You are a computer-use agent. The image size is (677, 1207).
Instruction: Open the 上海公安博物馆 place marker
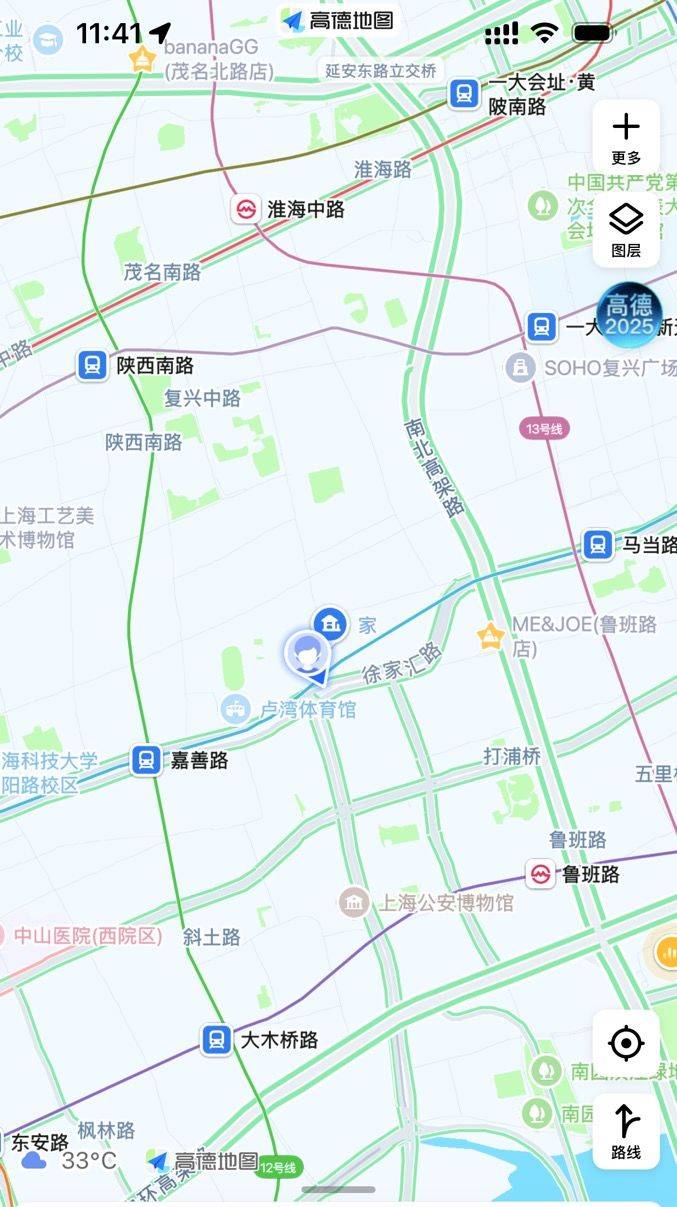click(353, 903)
